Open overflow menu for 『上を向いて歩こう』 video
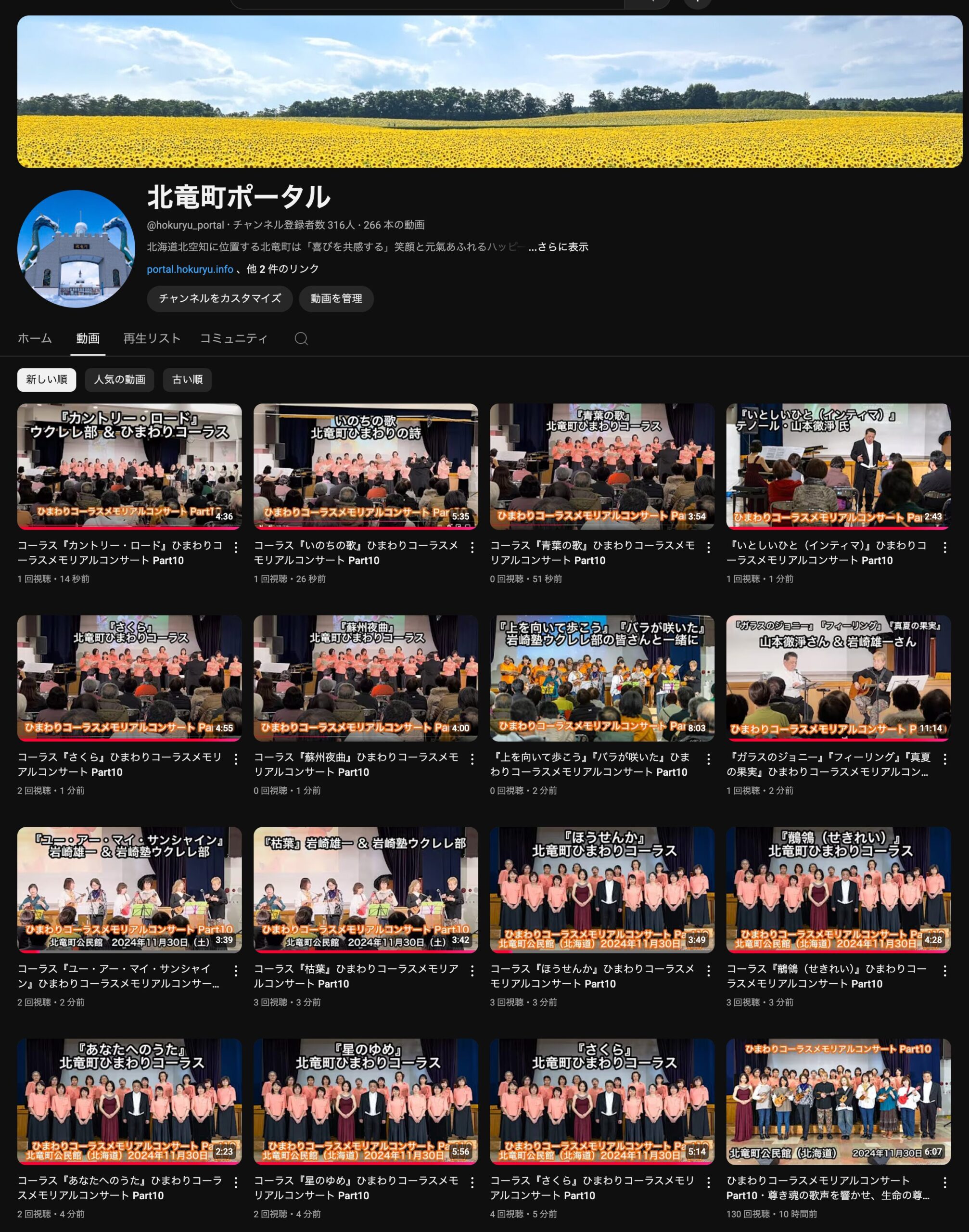Viewport: 969px width, 1232px height. click(709, 759)
